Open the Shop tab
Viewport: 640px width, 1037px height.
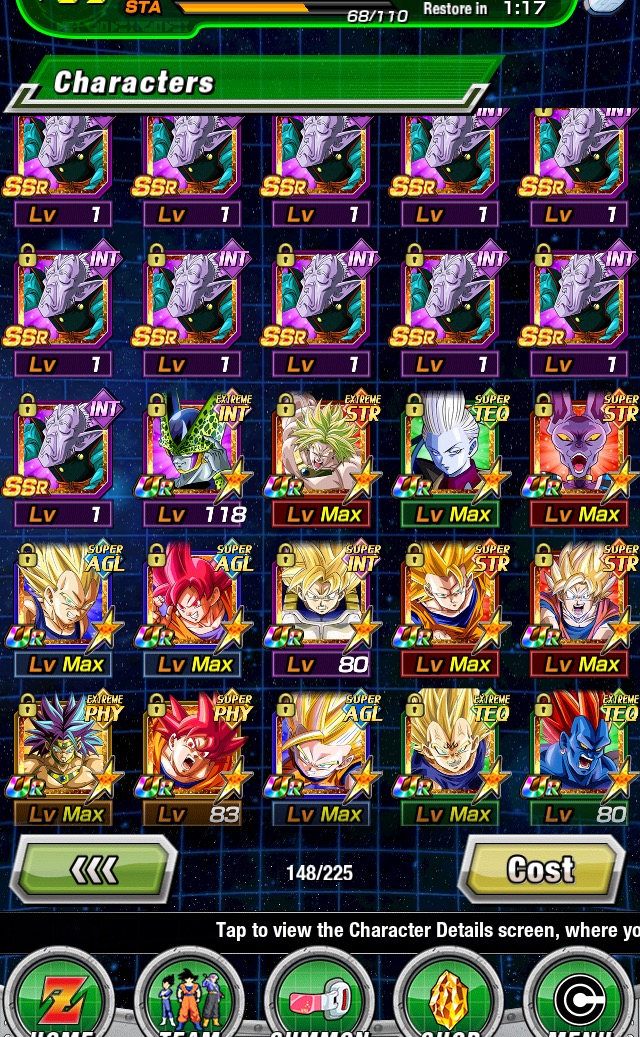click(450, 997)
